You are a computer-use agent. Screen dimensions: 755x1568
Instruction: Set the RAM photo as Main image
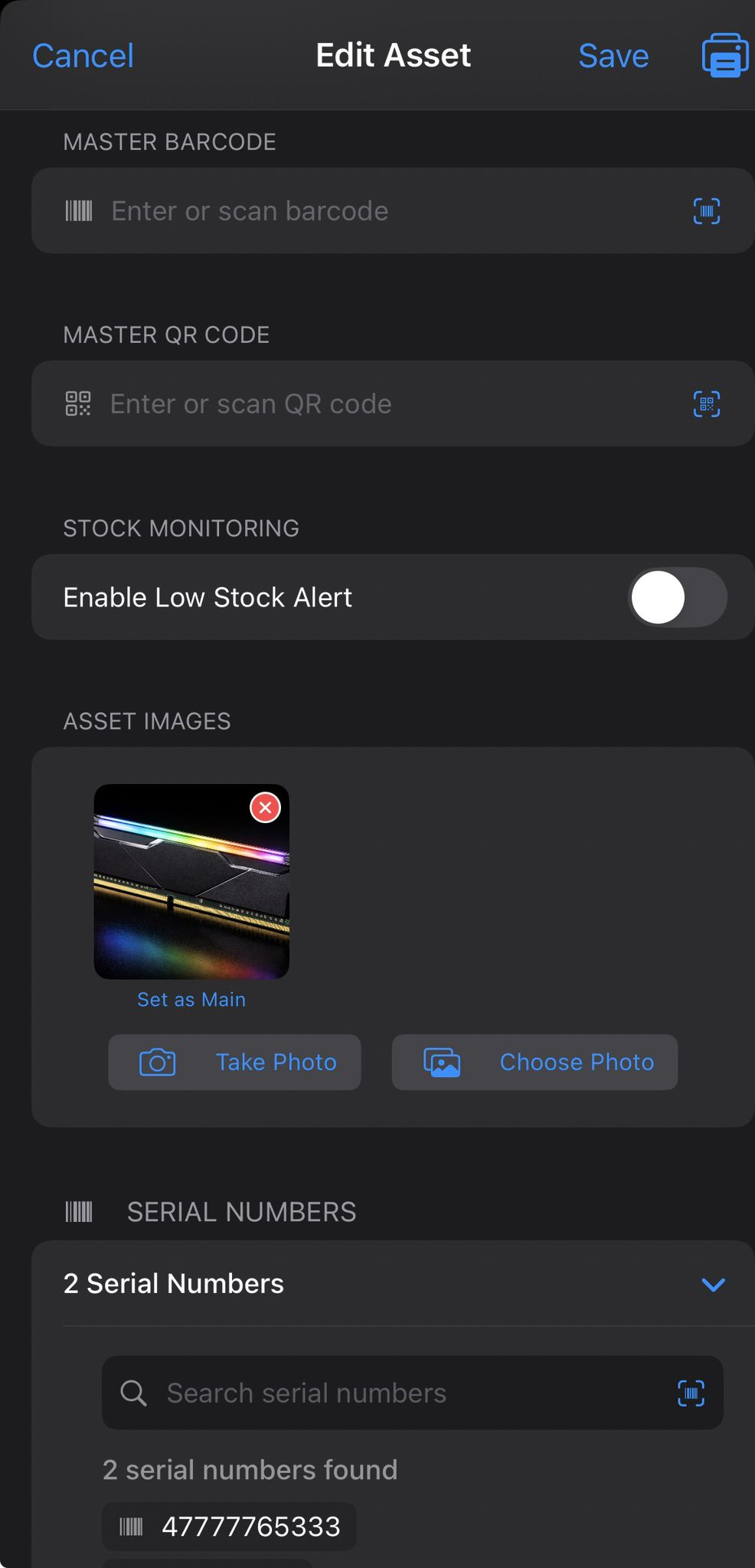click(191, 998)
